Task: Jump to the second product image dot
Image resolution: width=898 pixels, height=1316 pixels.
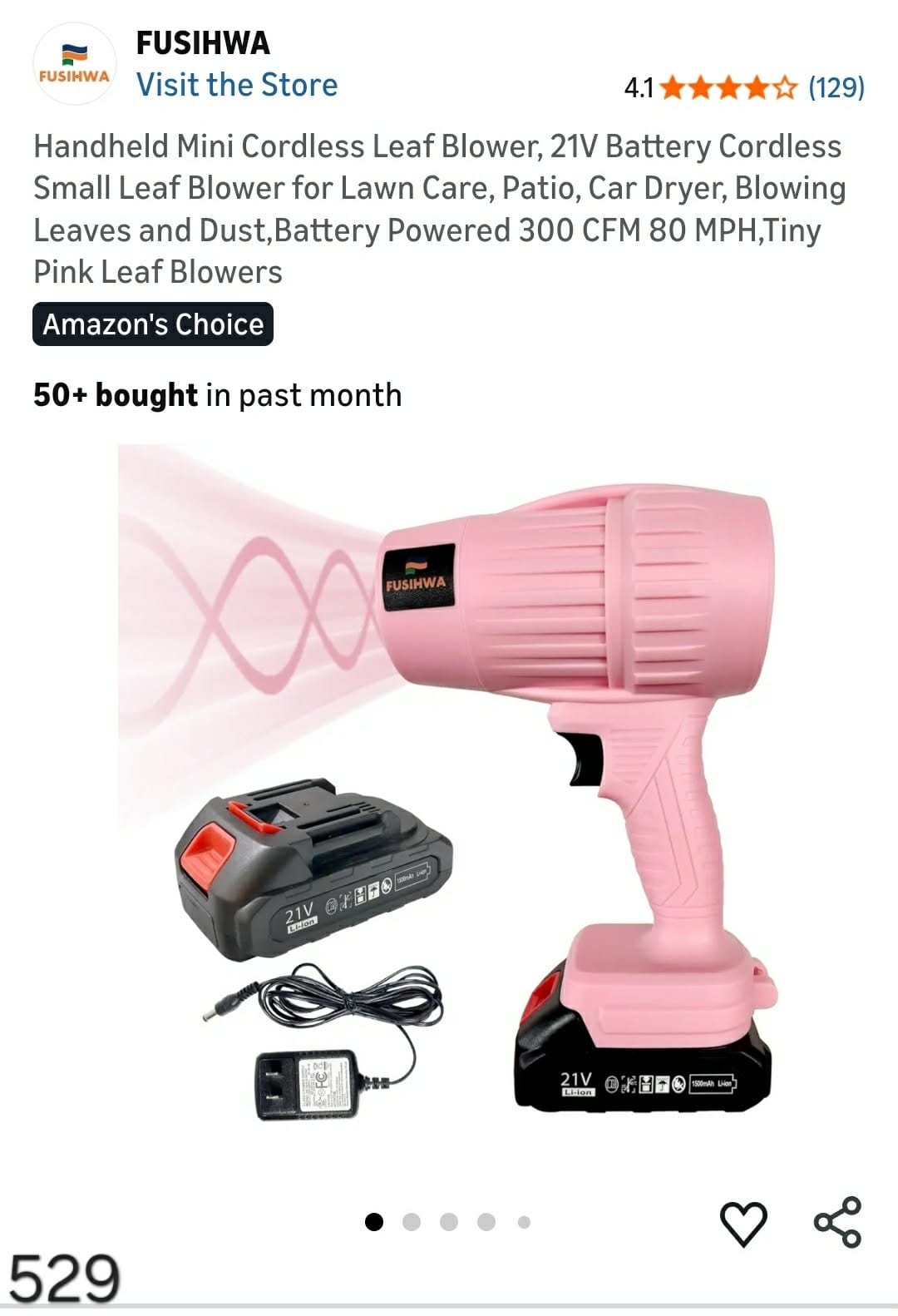Action: coord(412,1222)
